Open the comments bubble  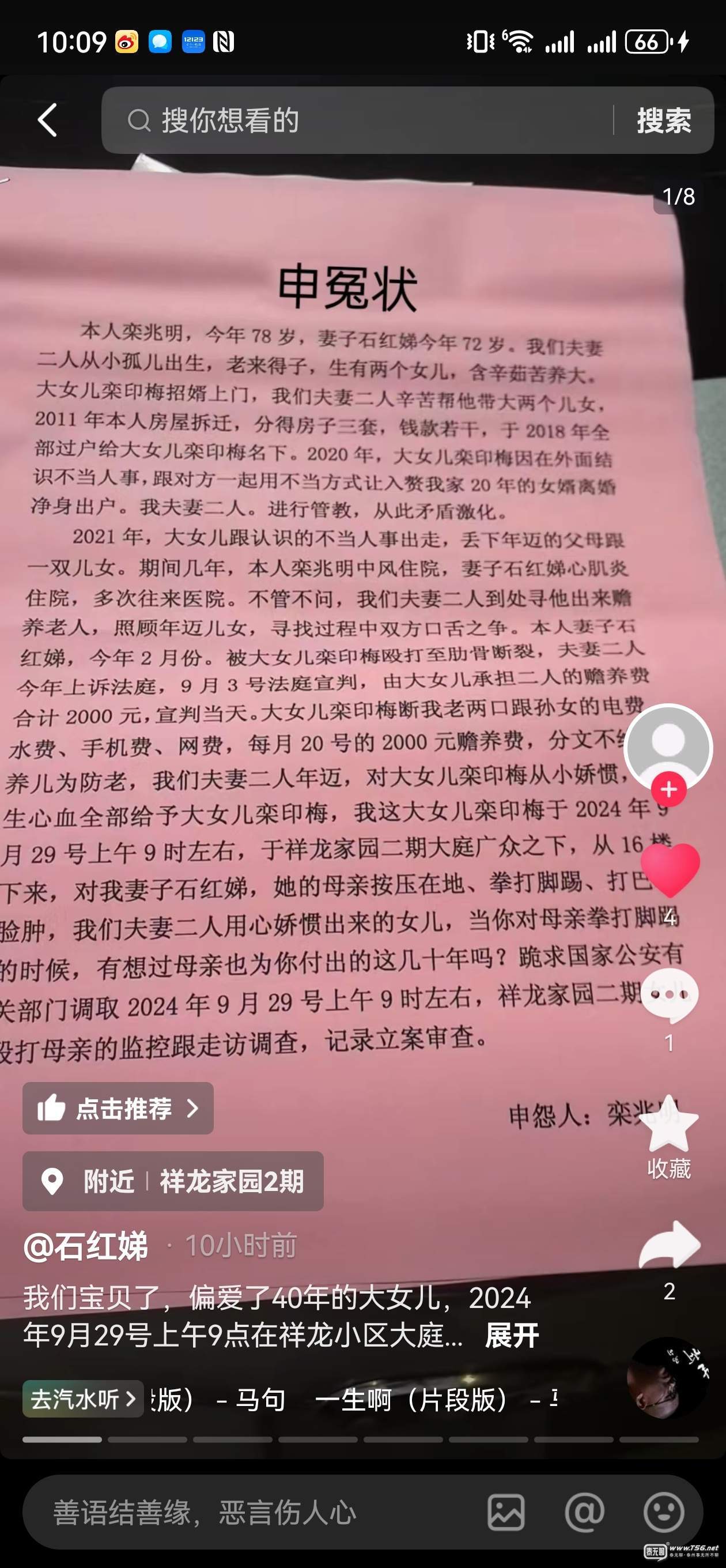(670, 995)
